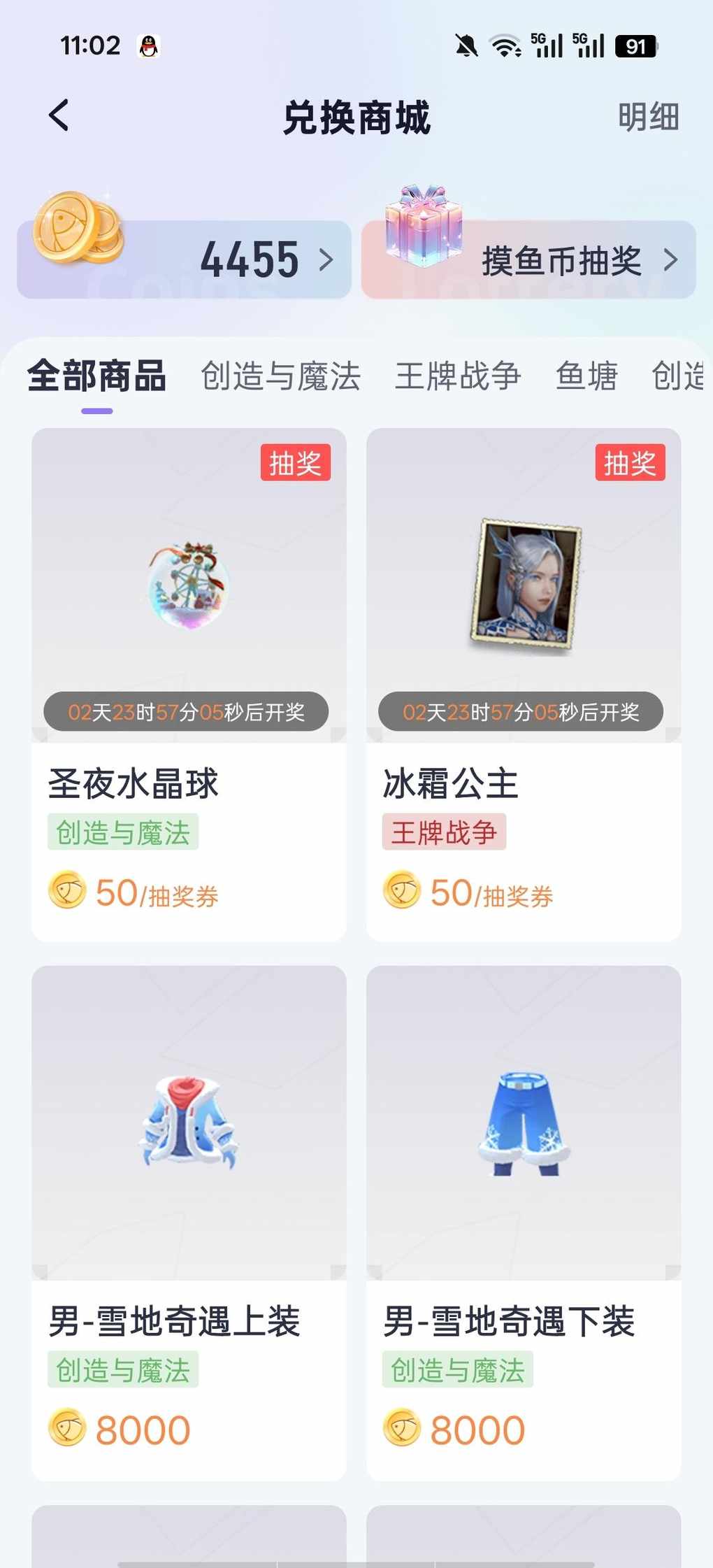Switch to the 王牌战争 tab
The width and height of the screenshot is (713, 1568).
[x=458, y=376]
